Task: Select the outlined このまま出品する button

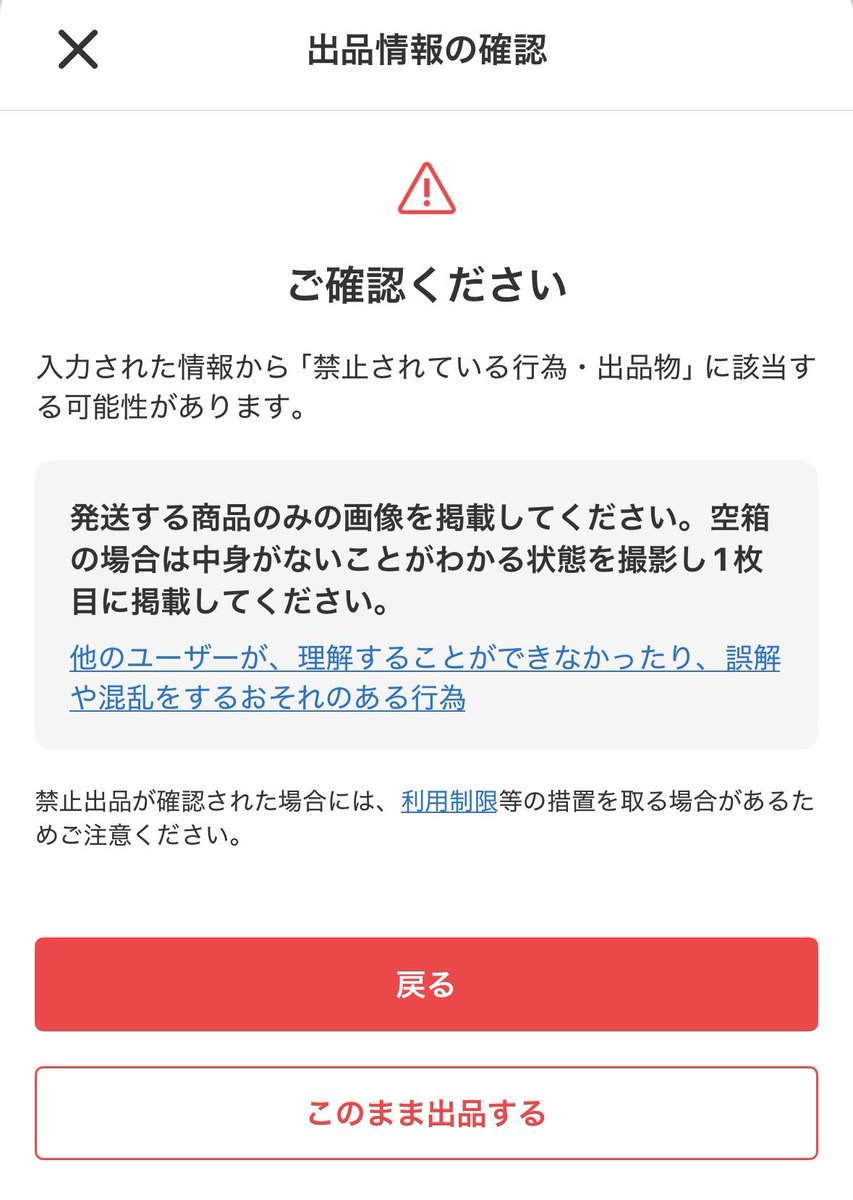Action: (x=426, y=1113)
